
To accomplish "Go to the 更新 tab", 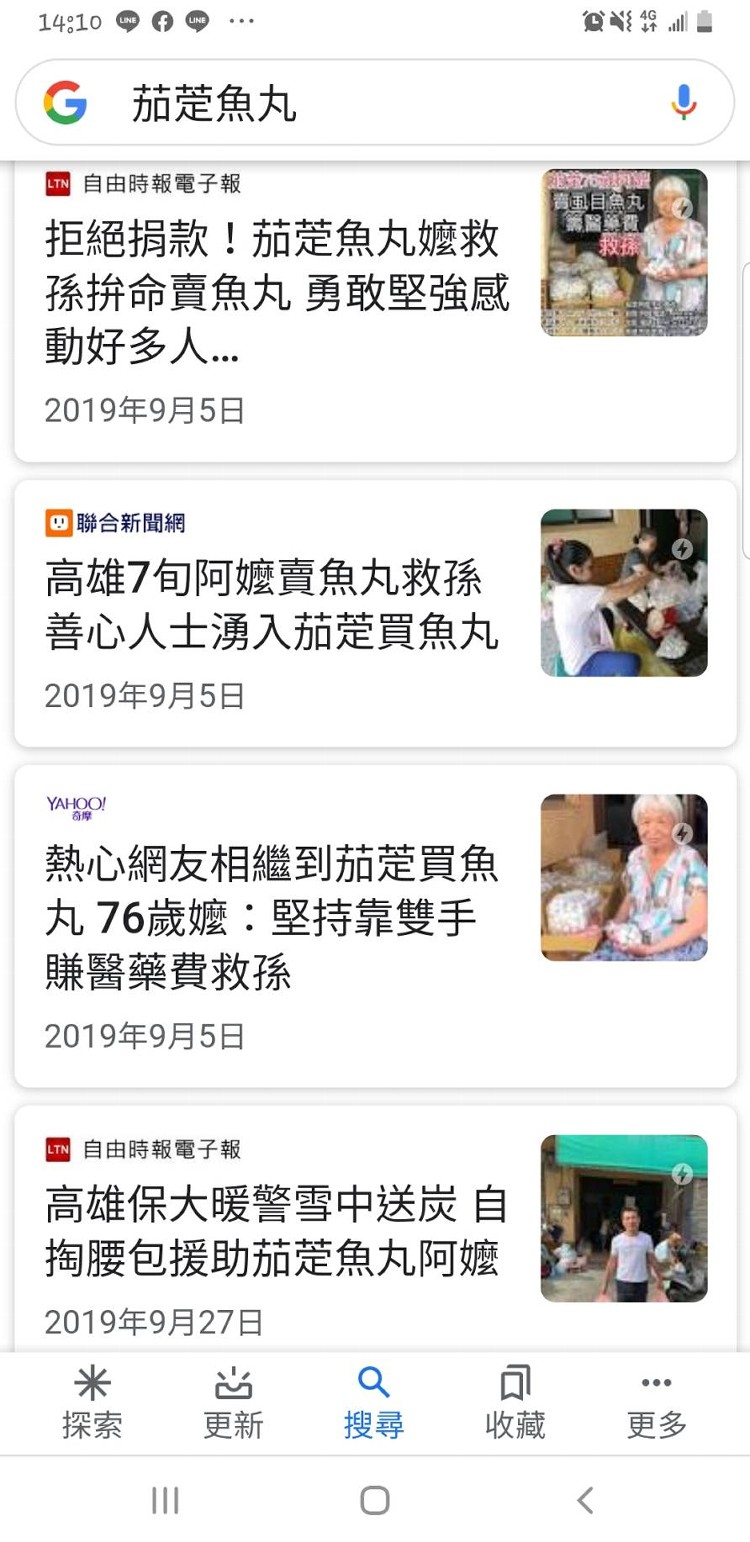I will 233,1403.
